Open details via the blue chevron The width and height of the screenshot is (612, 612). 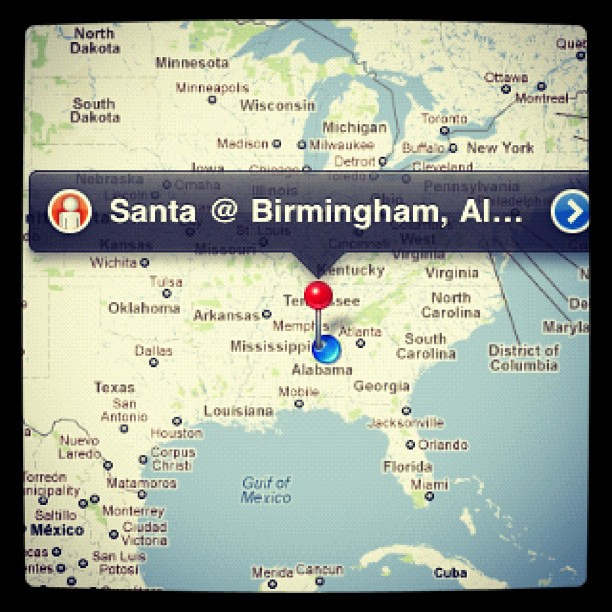click(570, 212)
